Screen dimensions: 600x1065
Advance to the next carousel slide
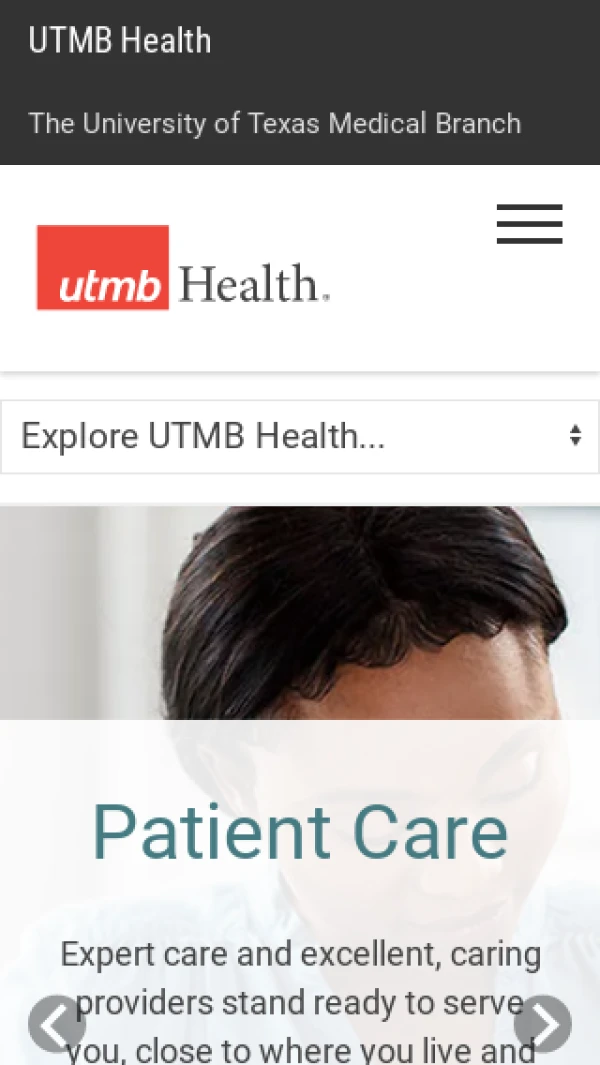(543, 1023)
